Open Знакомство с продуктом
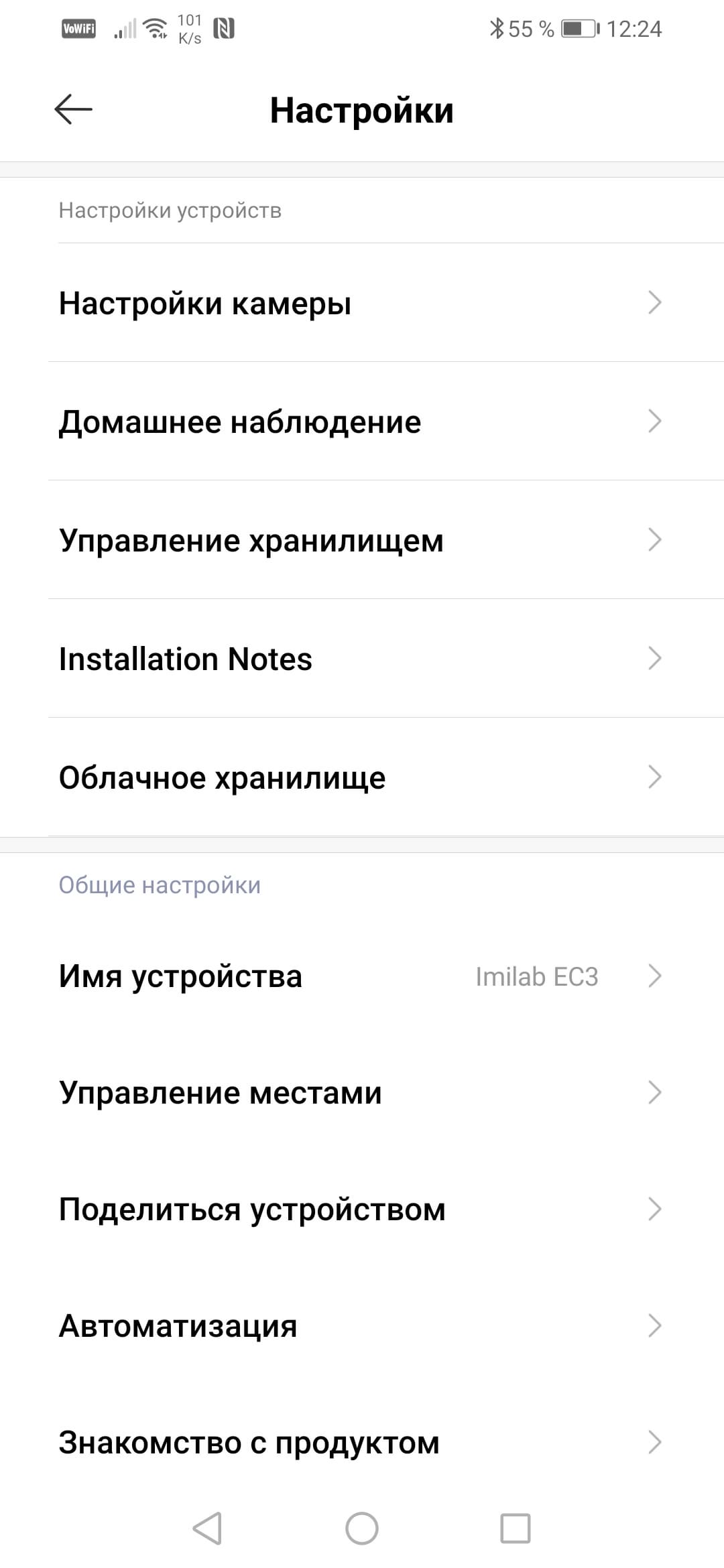 [362, 1443]
